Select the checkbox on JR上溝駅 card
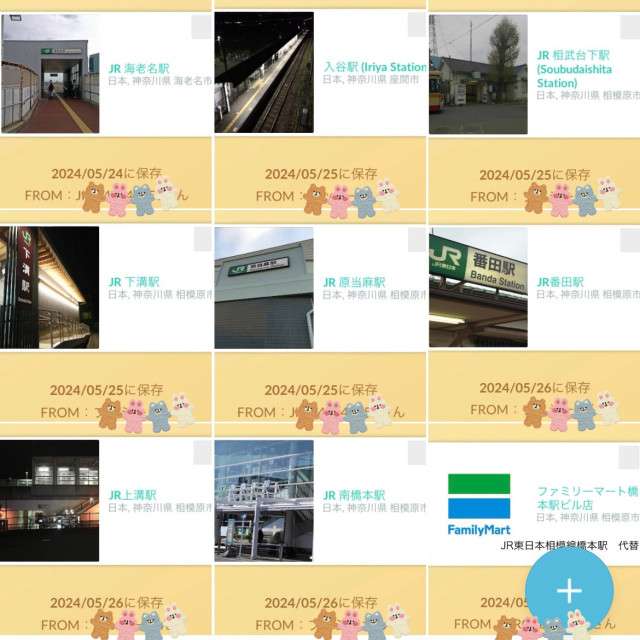This screenshot has width=640, height=640. (202, 453)
